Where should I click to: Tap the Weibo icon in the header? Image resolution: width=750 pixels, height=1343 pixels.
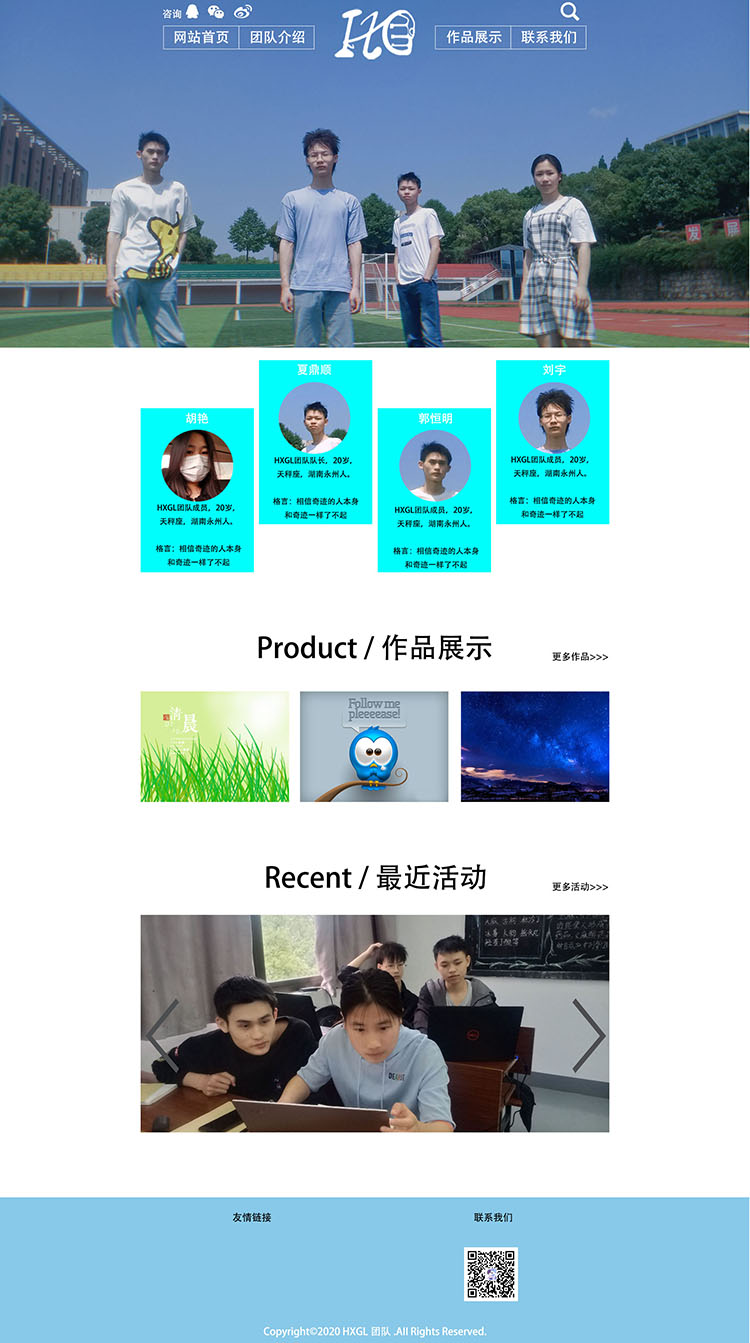pyautogui.click(x=243, y=12)
